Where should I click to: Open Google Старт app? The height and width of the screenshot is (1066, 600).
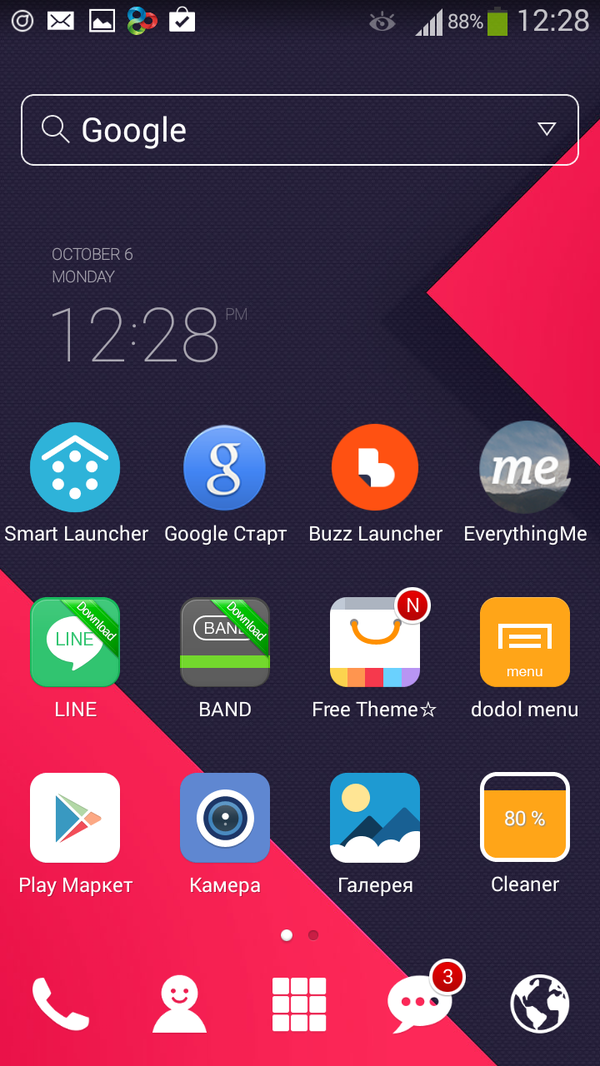pyautogui.click(x=225, y=468)
